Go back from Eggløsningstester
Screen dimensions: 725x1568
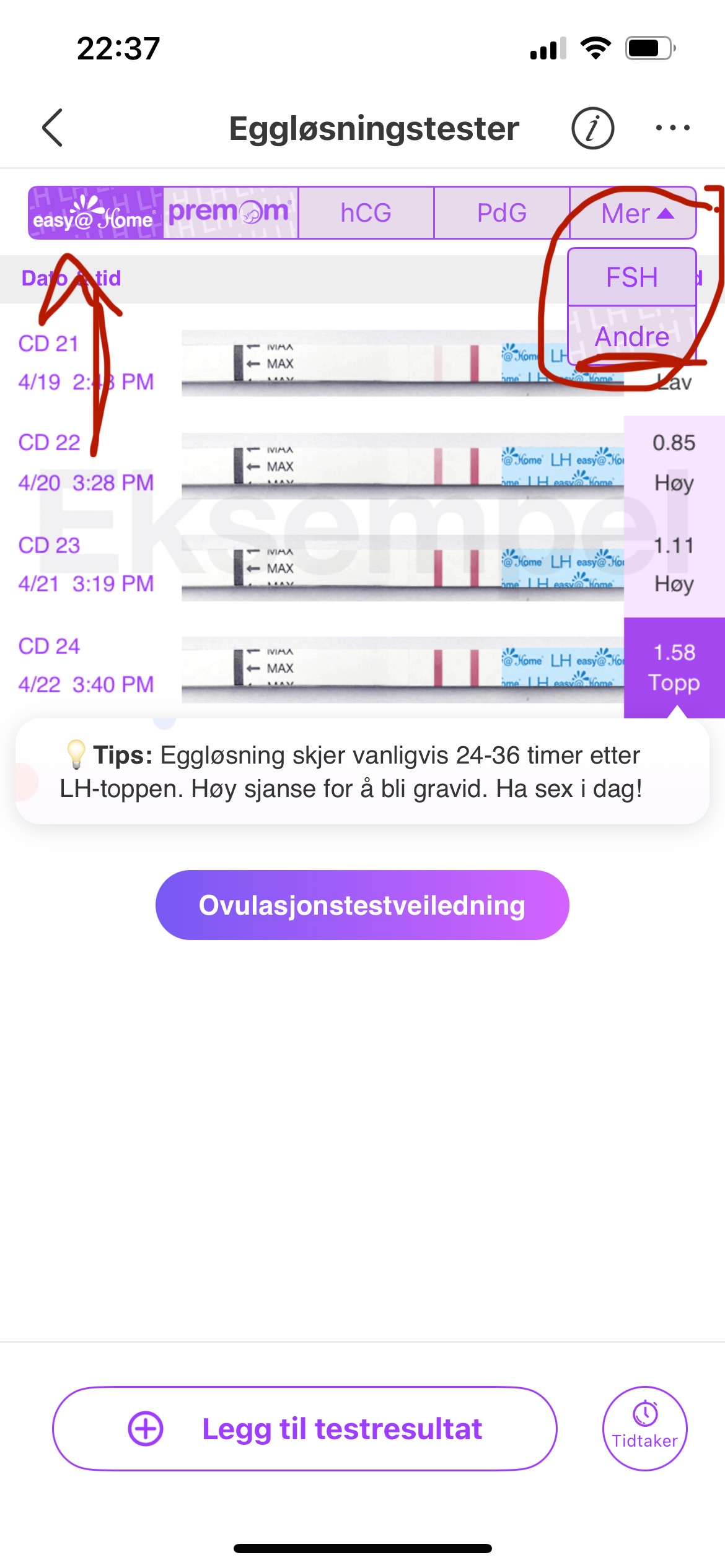[x=53, y=128]
